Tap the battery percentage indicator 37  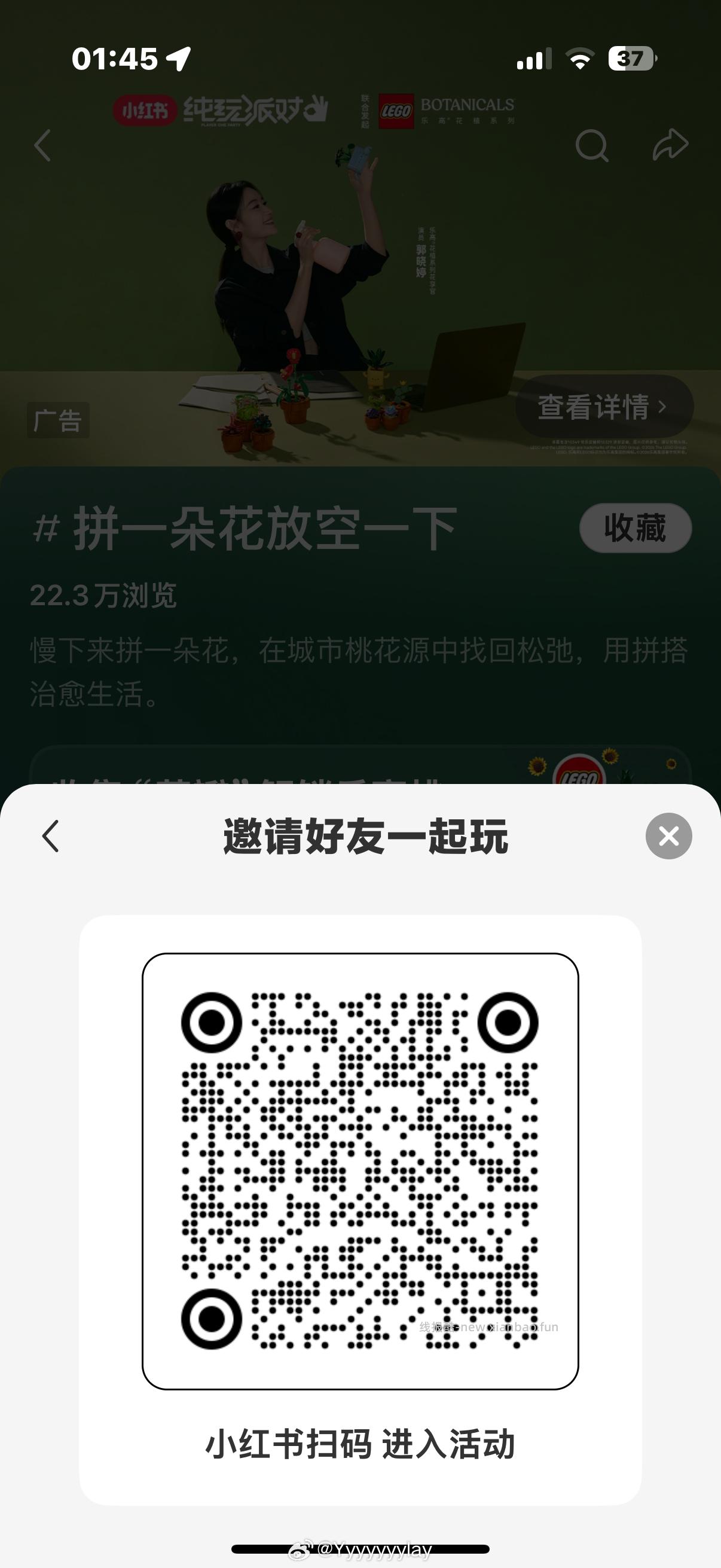tap(631, 59)
